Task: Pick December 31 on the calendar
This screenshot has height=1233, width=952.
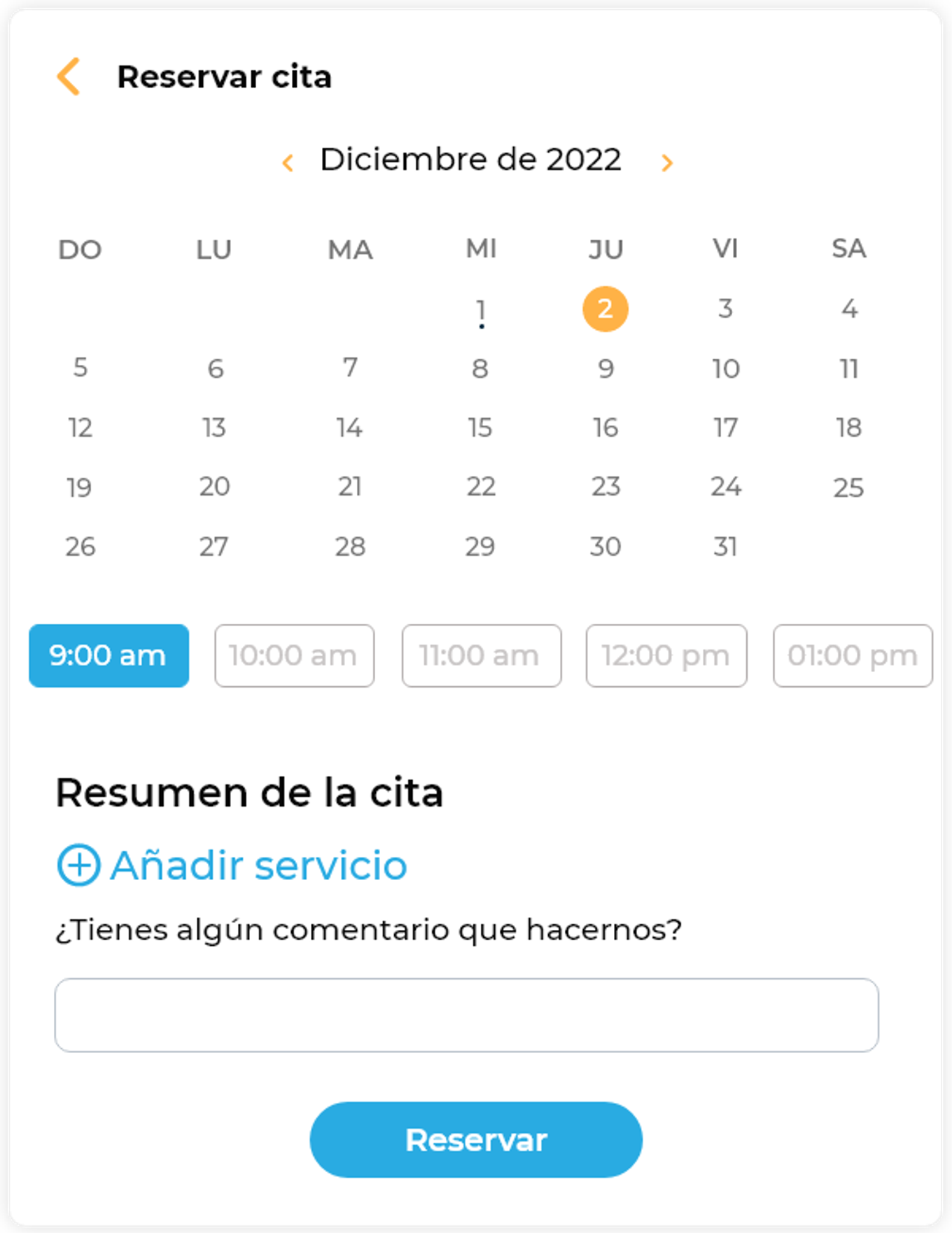Action: tap(725, 546)
